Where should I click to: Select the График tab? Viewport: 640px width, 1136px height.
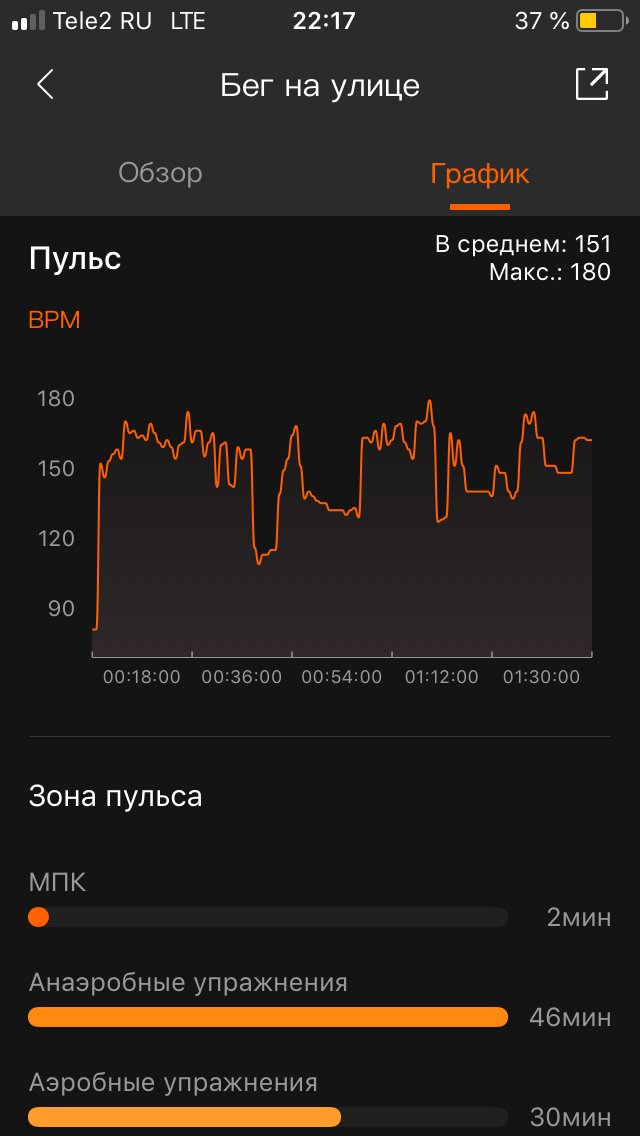pos(479,174)
